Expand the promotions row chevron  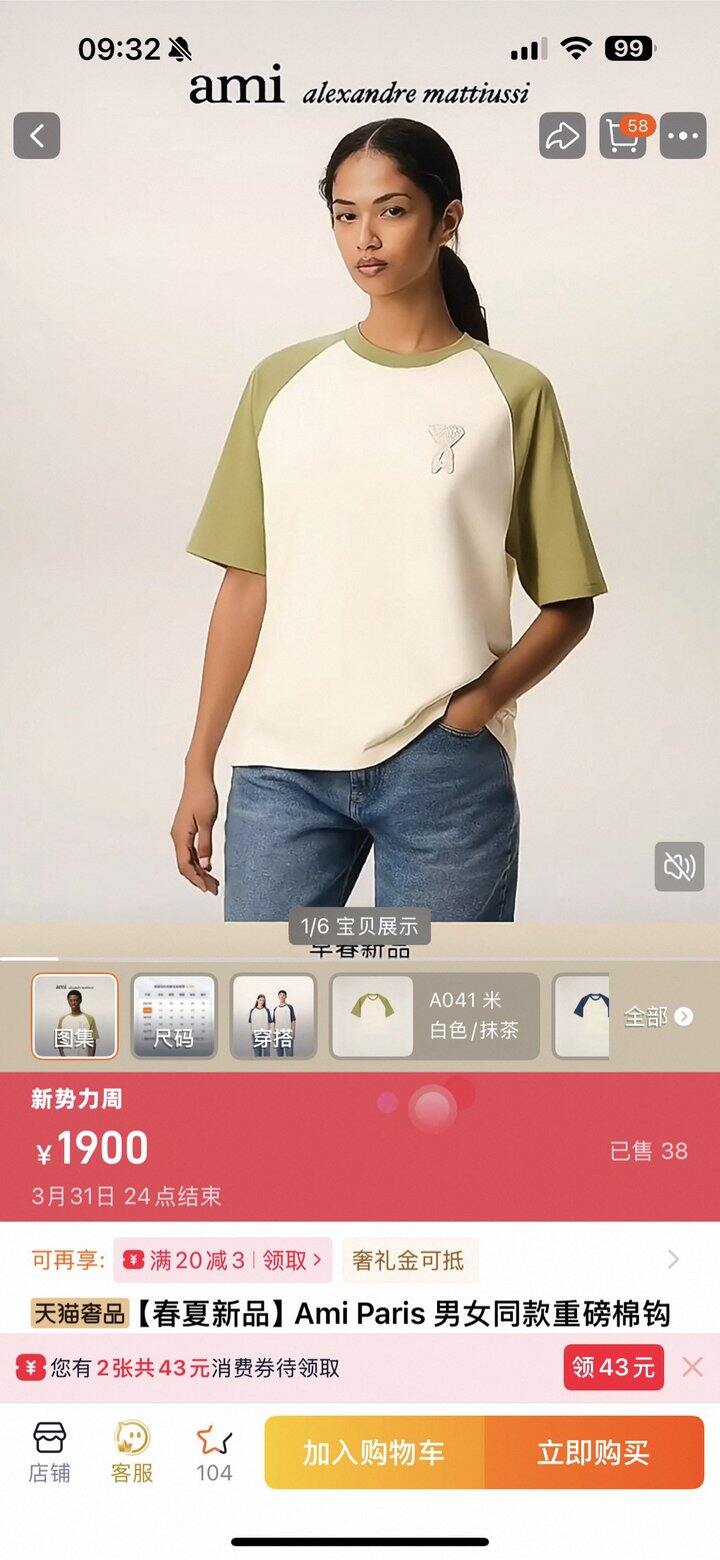pyautogui.click(x=673, y=1260)
